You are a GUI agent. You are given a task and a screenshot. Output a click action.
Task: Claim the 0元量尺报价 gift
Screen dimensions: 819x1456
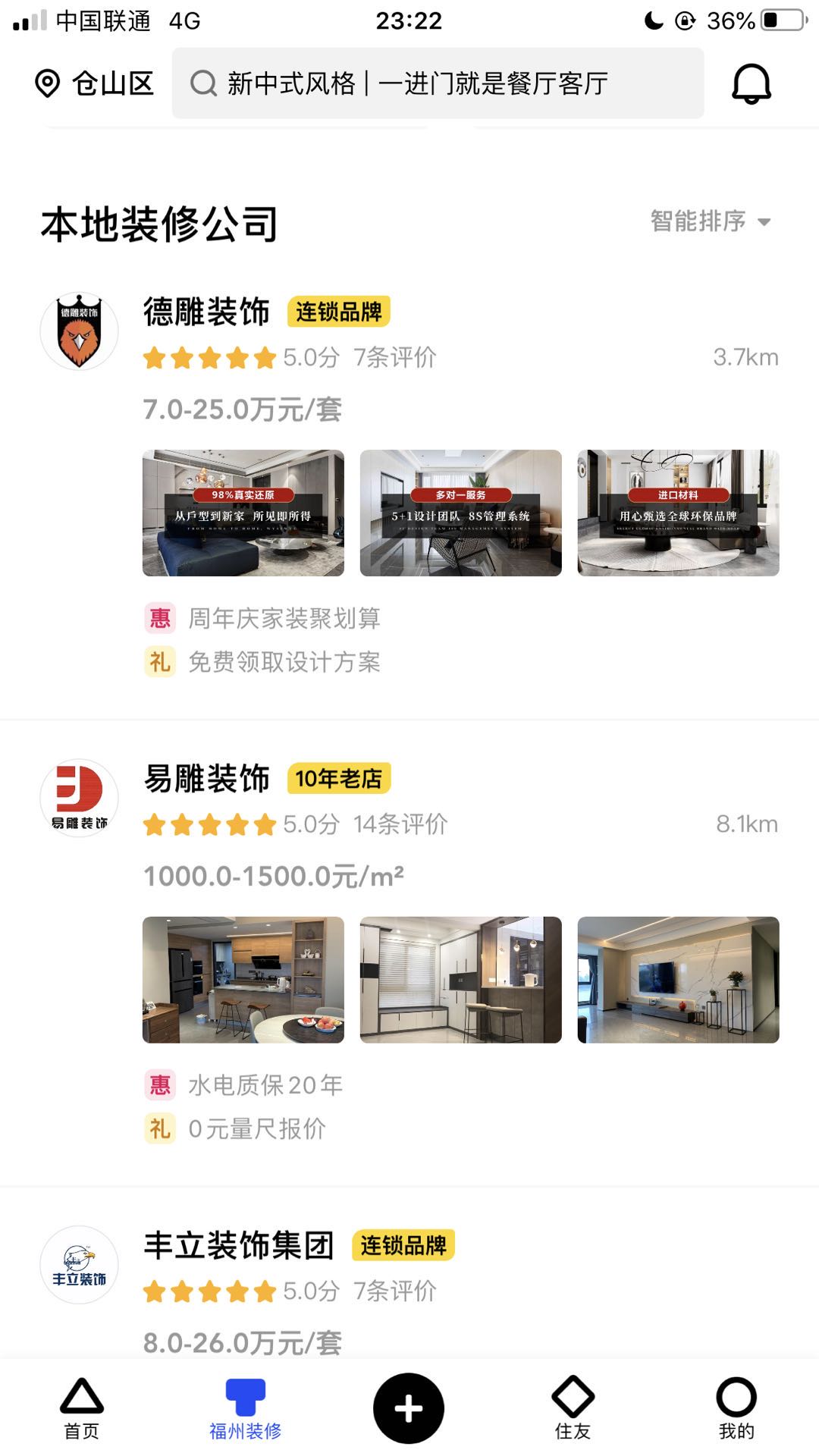(256, 1129)
